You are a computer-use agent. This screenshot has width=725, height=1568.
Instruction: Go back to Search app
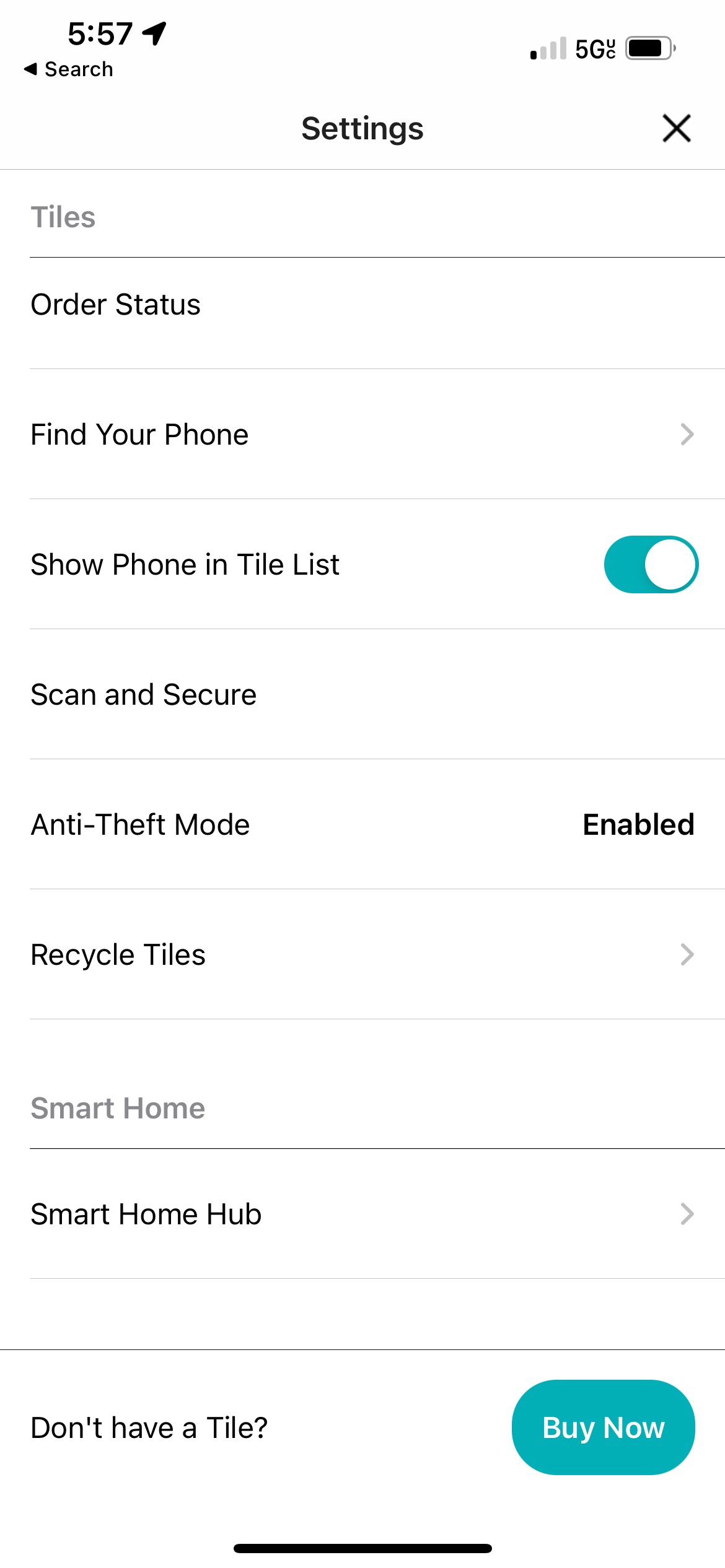(x=69, y=69)
